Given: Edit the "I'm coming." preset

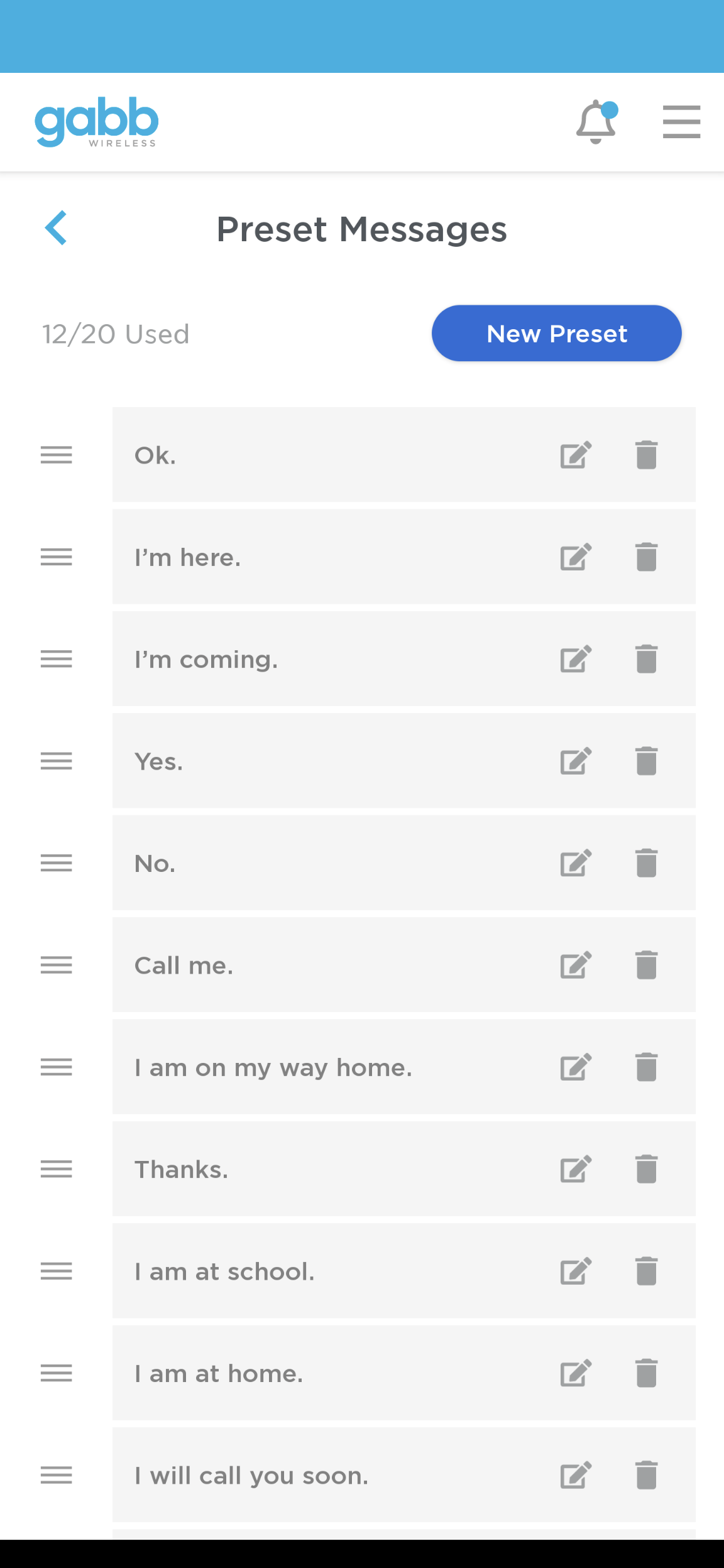Looking at the screenshot, I should pos(576,659).
